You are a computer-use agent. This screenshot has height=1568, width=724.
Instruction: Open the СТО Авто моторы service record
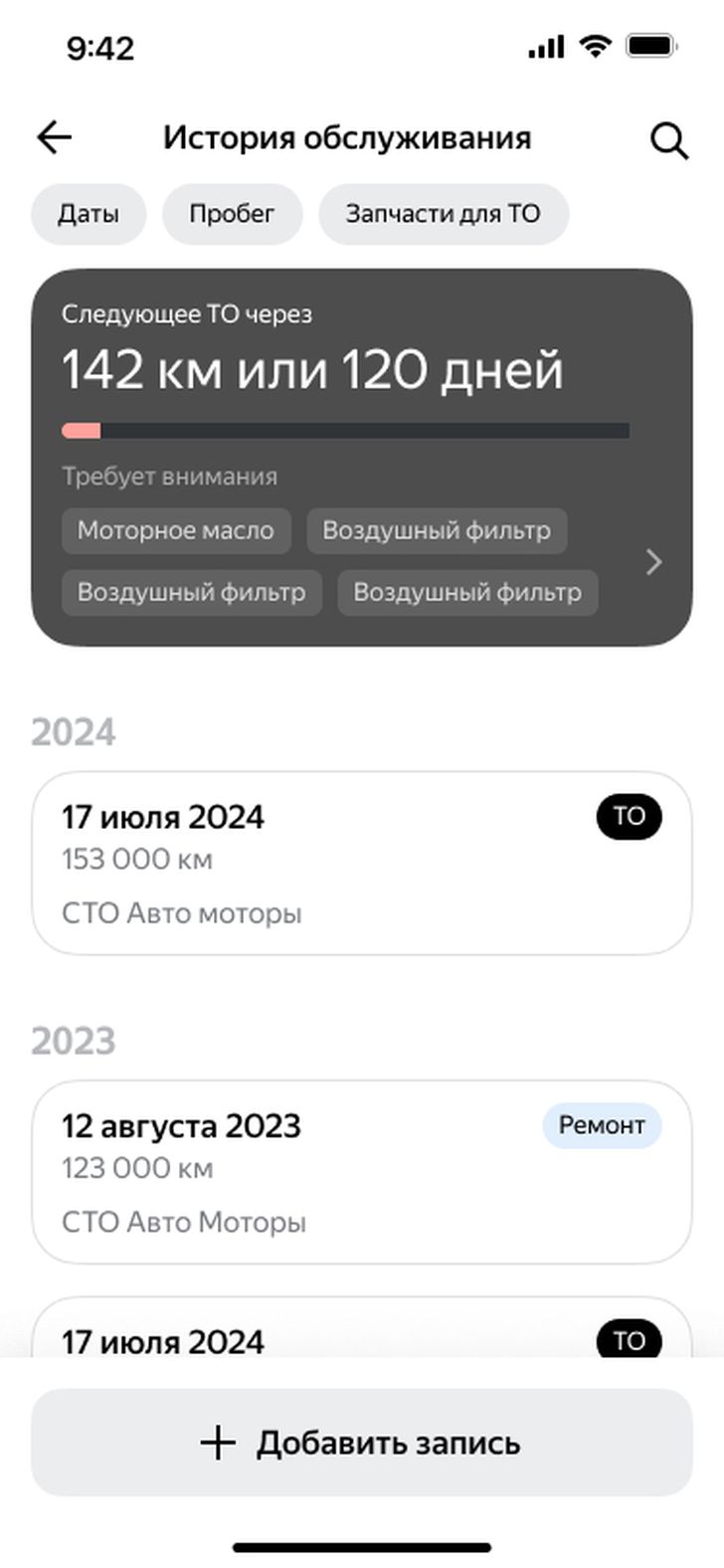tap(362, 864)
